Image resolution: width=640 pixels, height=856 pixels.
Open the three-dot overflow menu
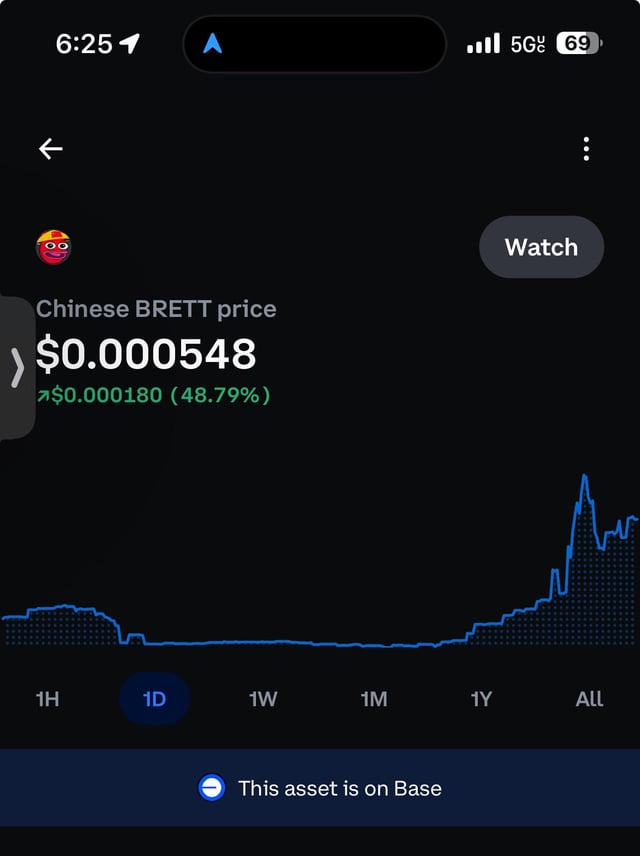click(586, 149)
